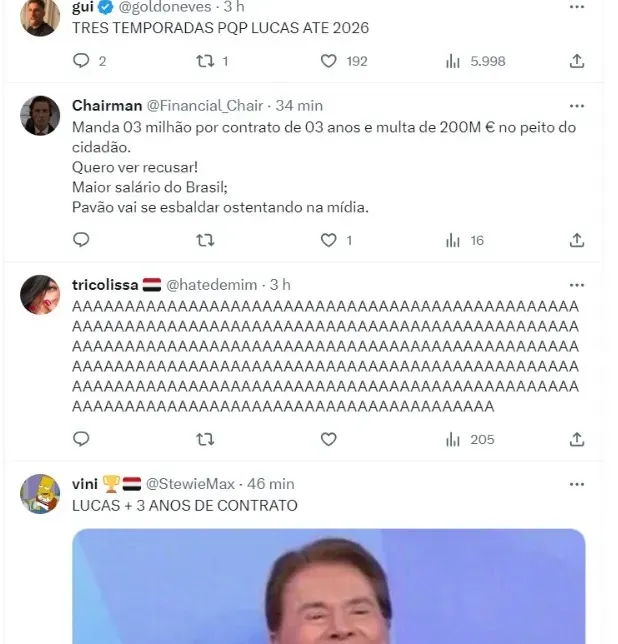618x644 pixels.
Task: Open more options on gui's tweet
Action: tap(577, 7)
